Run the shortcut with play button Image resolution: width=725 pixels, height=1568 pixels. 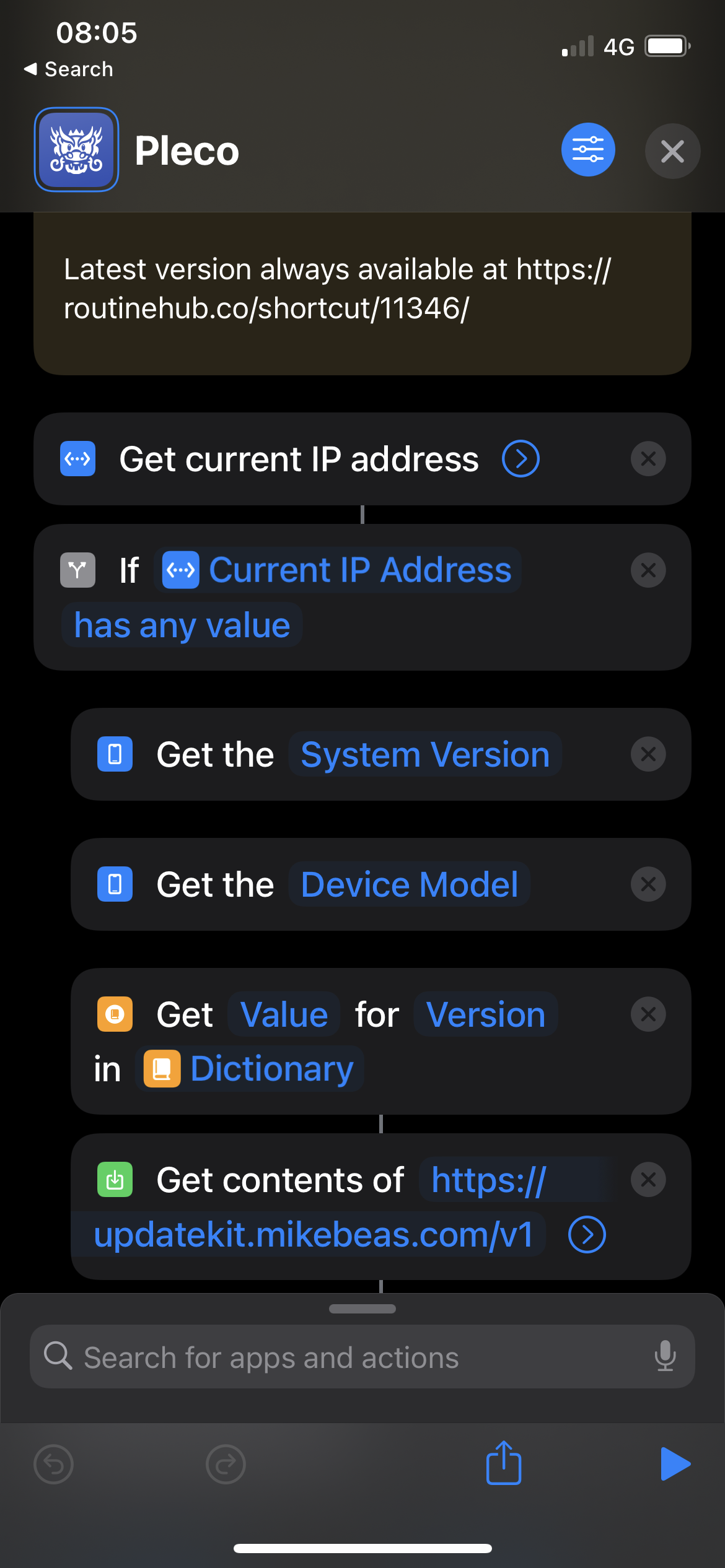[675, 1464]
